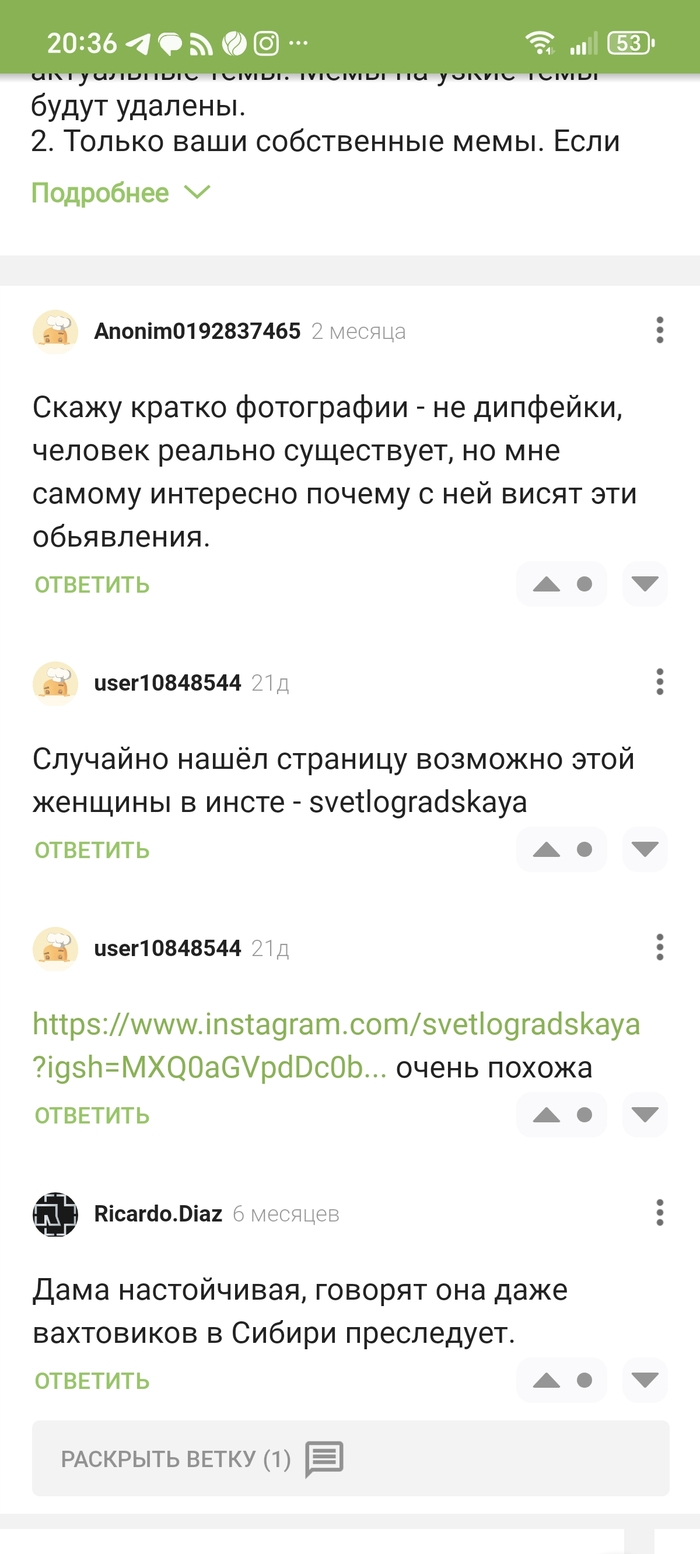This screenshot has width=700, height=1554.
Task: Downvote the comment with the Instagram link
Action: pyautogui.click(x=645, y=1114)
